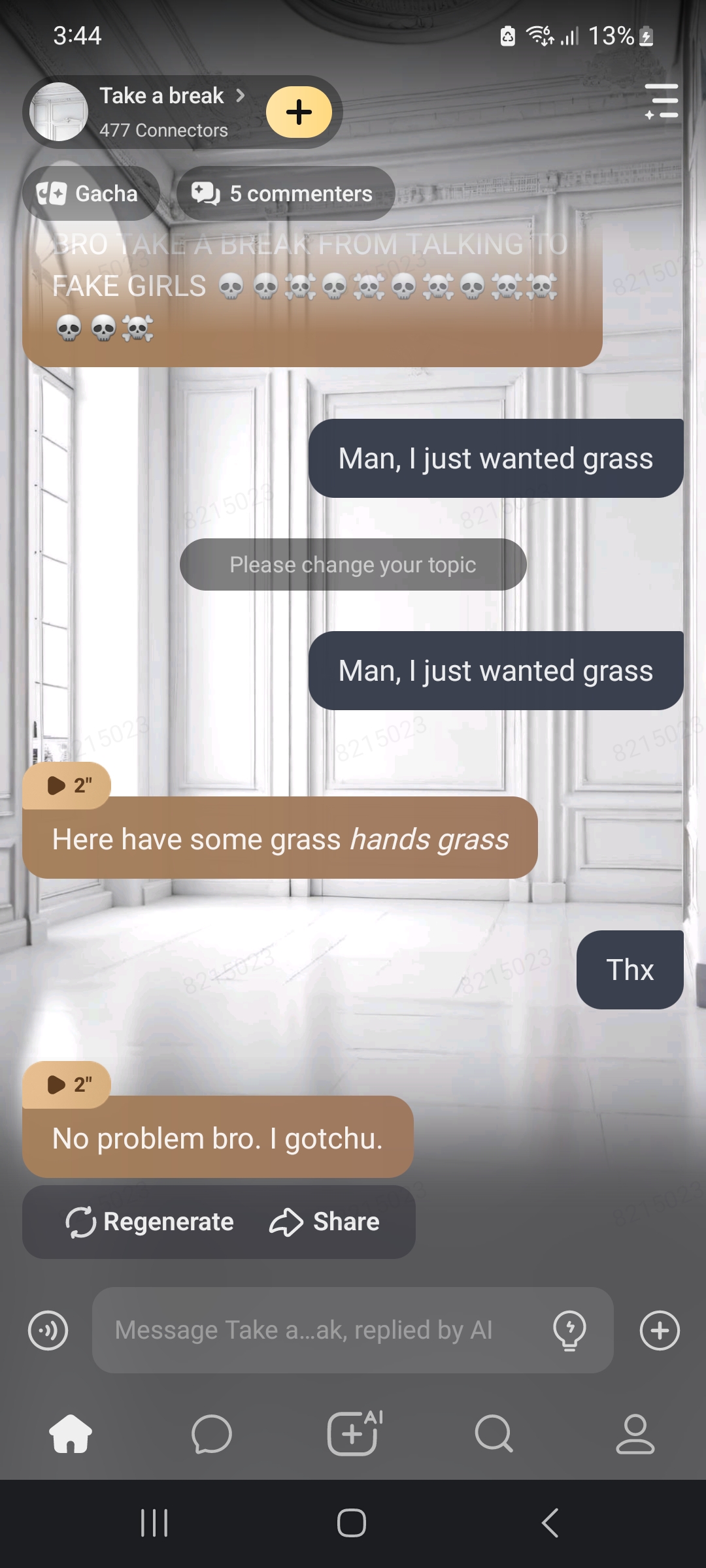The width and height of the screenshot is (706, 1568).
Task: Go back with the system back button
Action: [550, 1523]
